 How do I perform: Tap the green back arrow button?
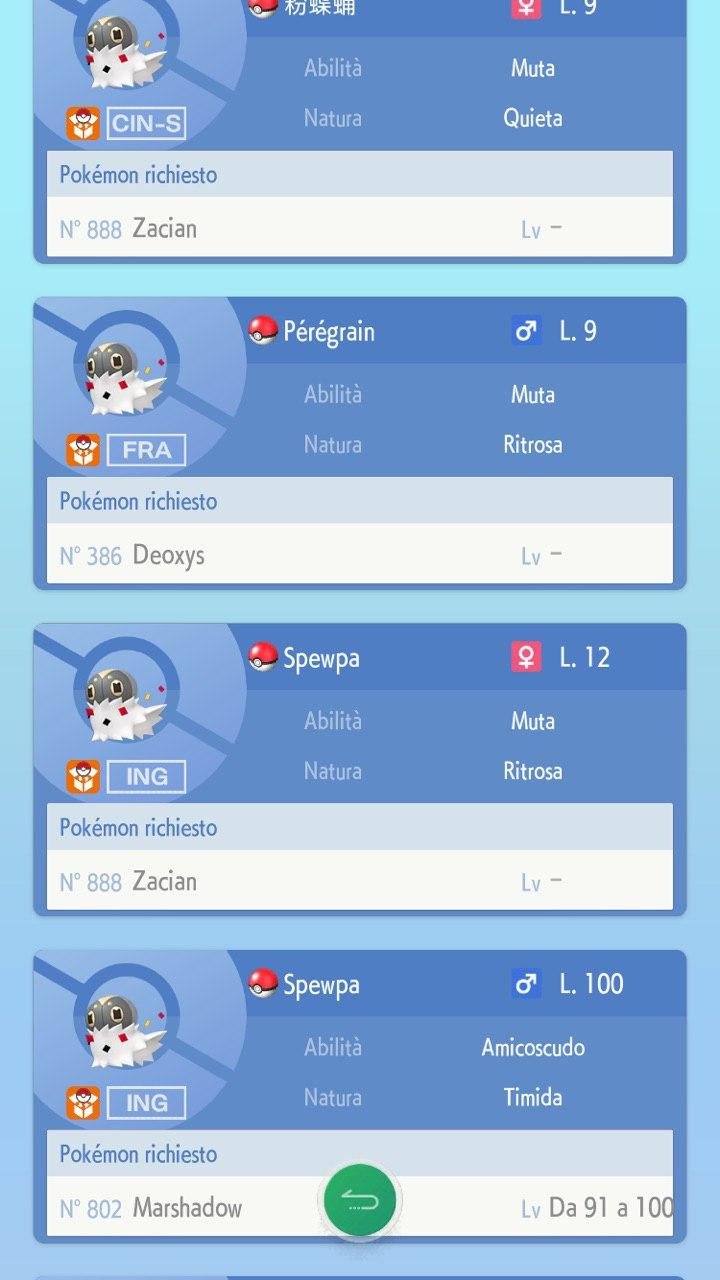click(x=360, y=1201)
